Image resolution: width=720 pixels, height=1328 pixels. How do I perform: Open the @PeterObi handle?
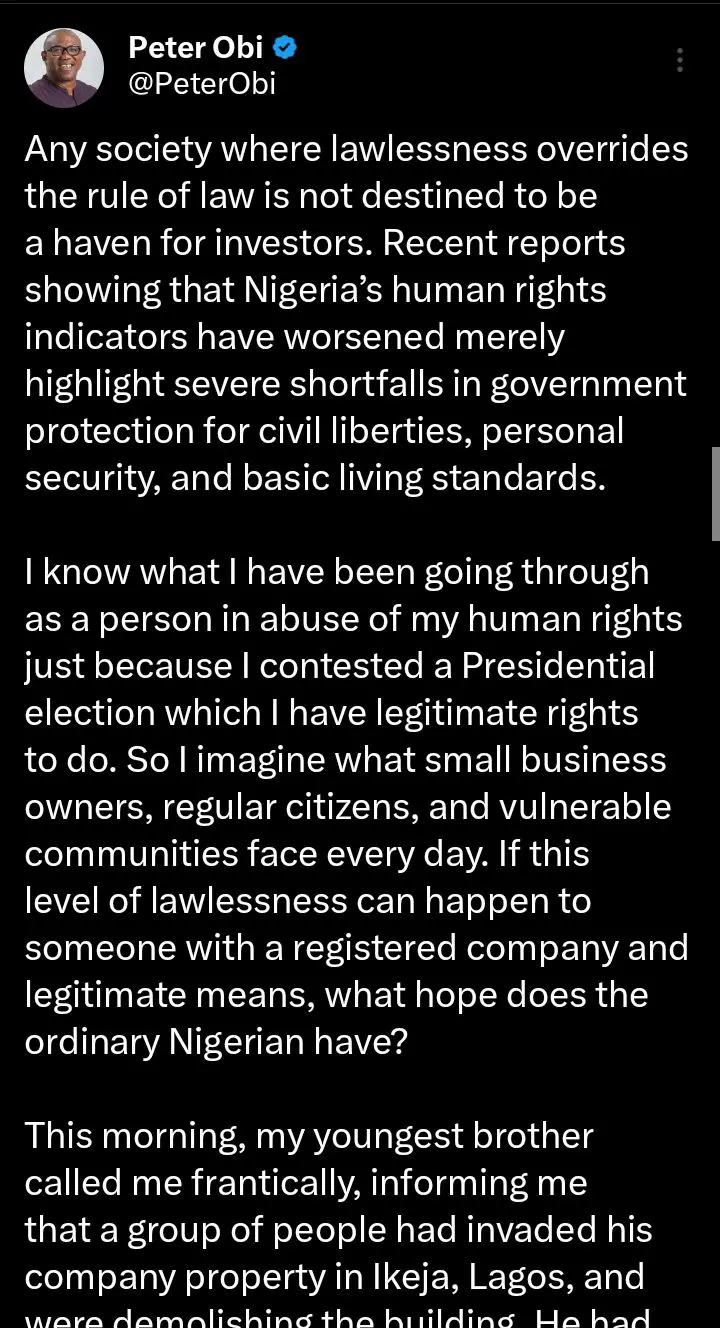tap(202, 84)
